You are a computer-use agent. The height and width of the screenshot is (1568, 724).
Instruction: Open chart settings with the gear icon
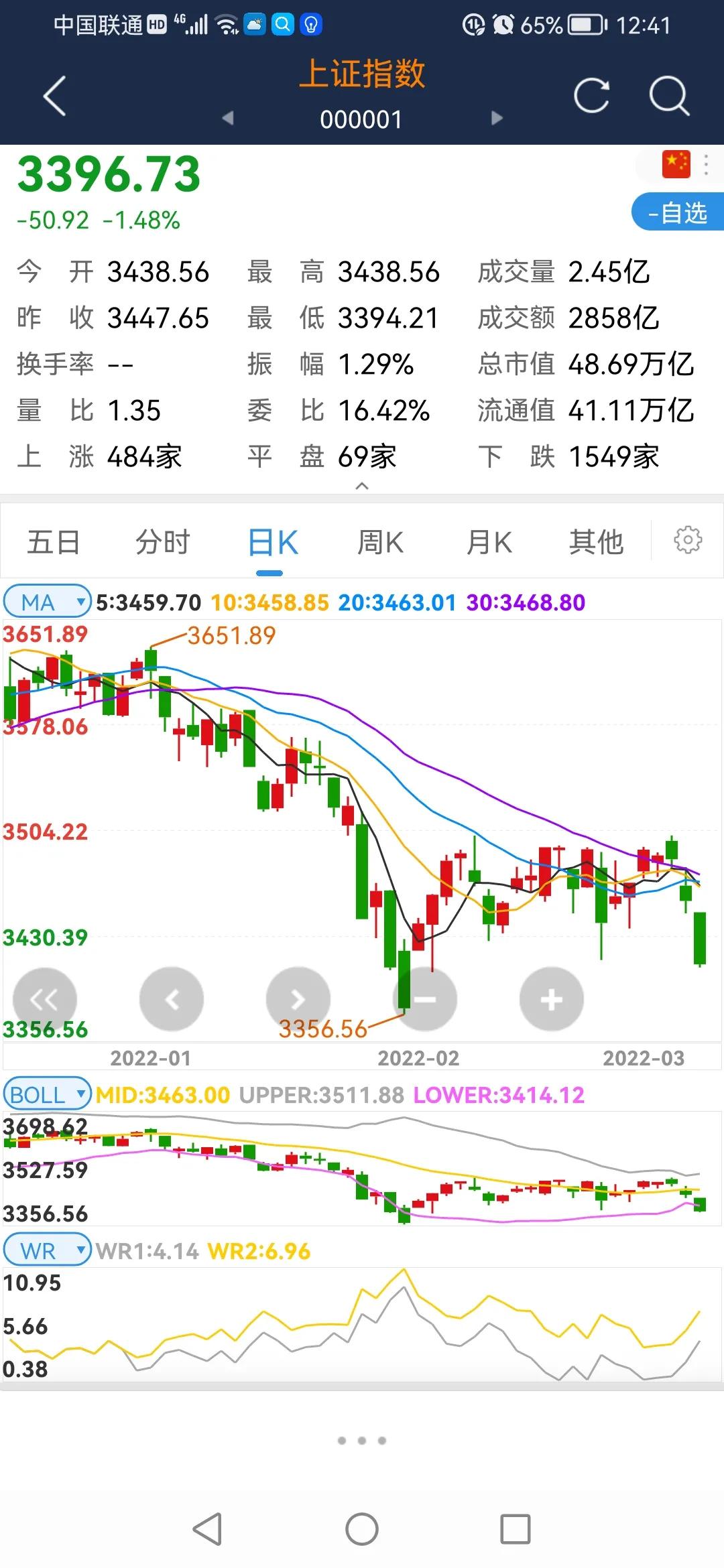tap(689, 541)
